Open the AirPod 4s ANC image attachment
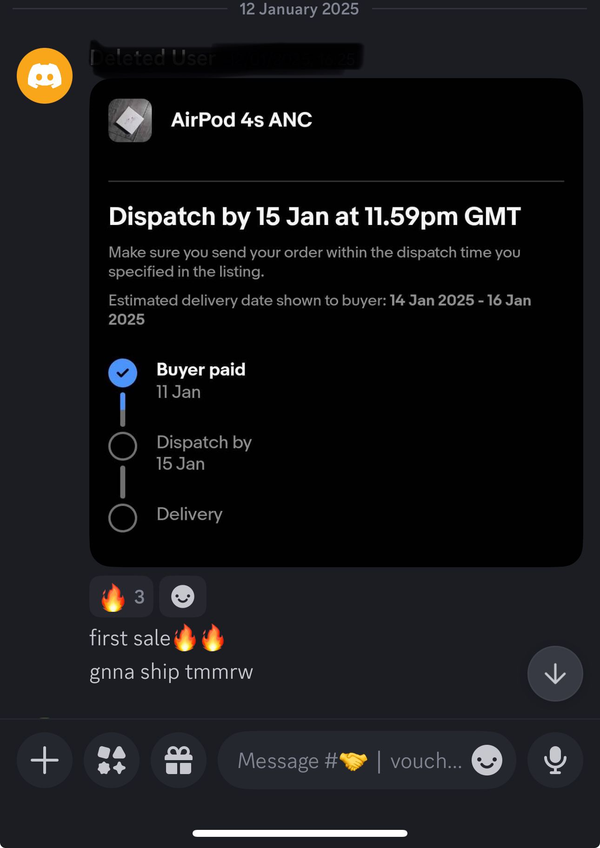The width and height of the screenshot is (600, 848). coord(336,322)
